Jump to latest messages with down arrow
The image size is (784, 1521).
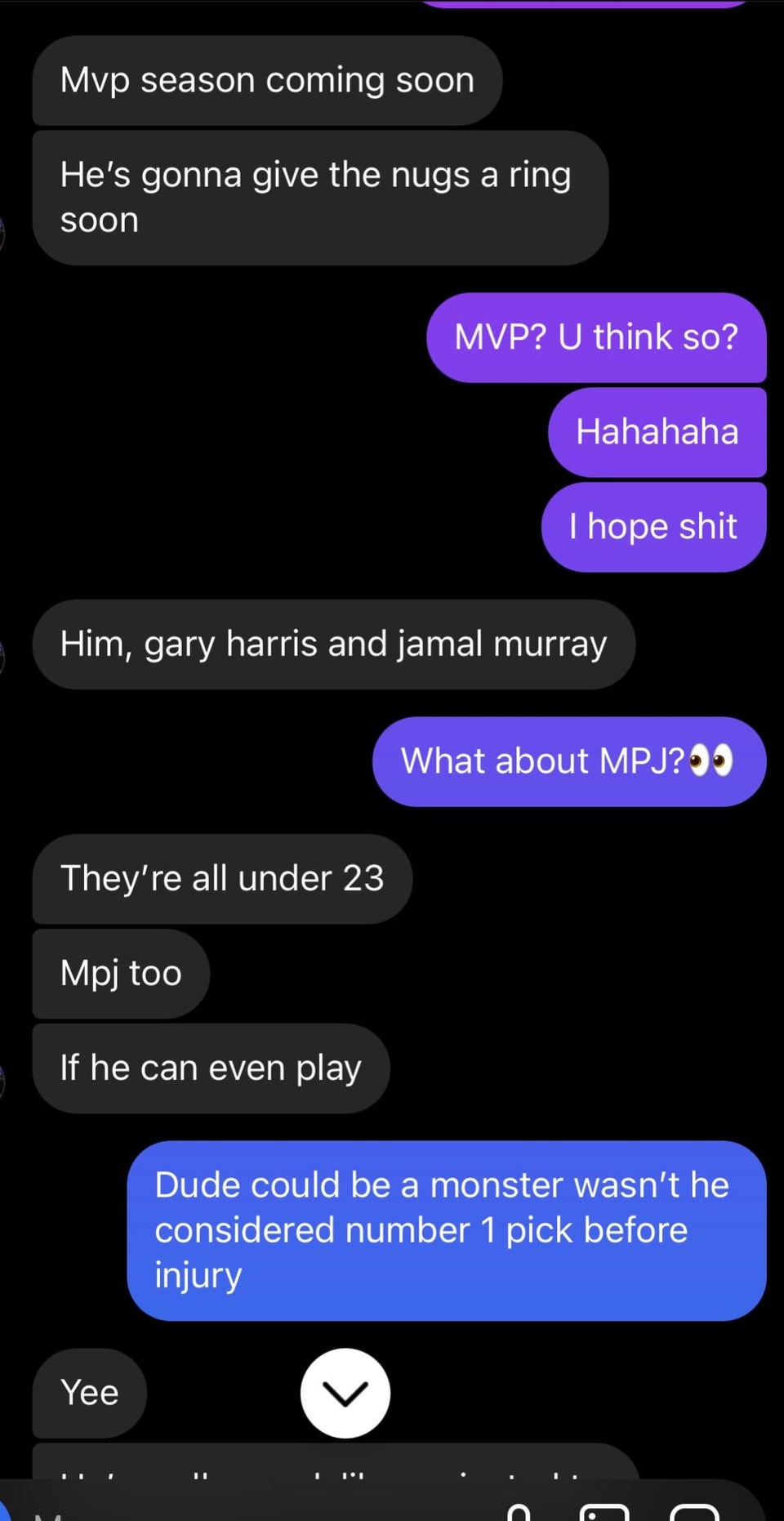(345, 1393)
